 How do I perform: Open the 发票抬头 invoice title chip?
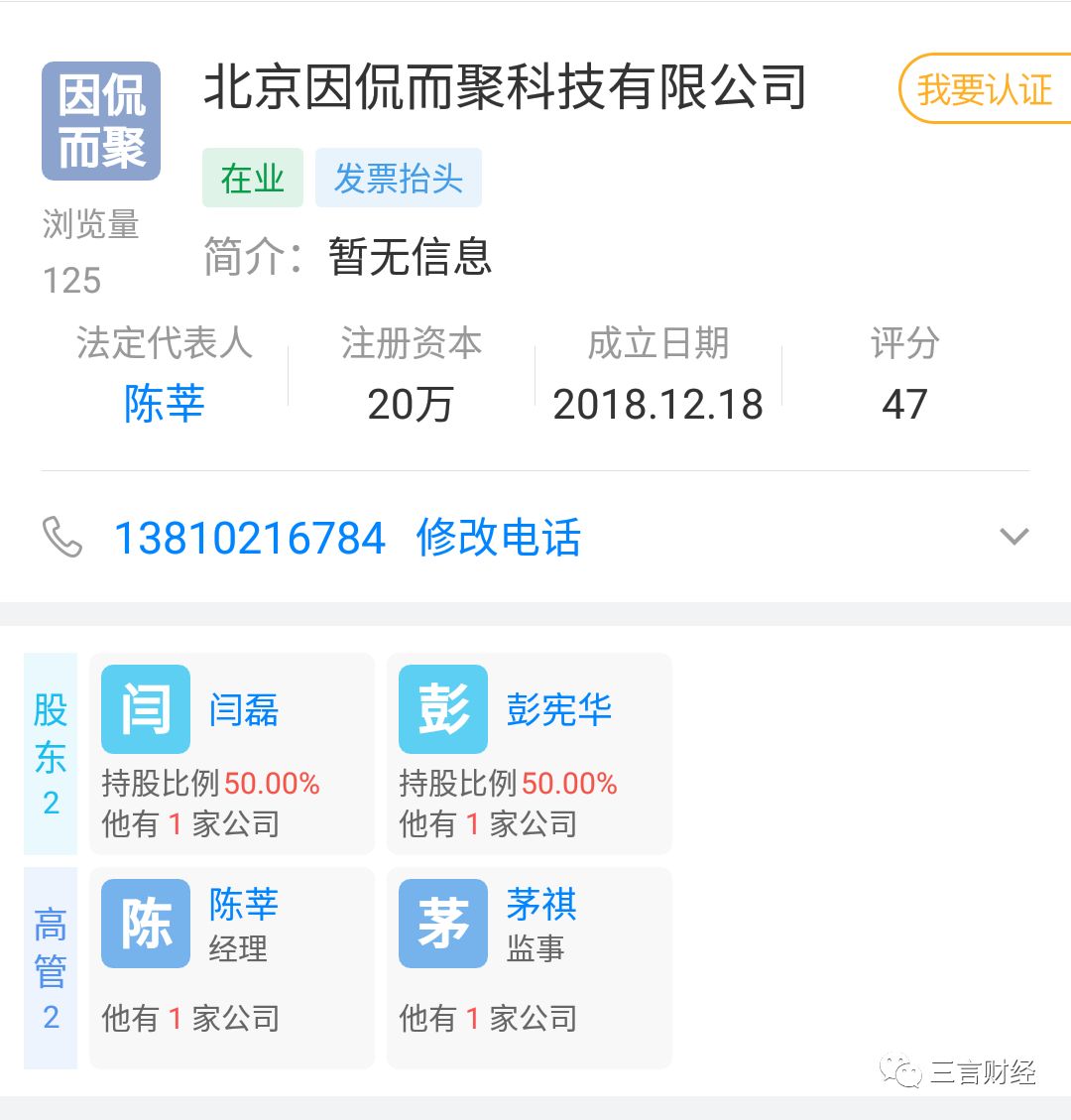click(x=398, y=179)
